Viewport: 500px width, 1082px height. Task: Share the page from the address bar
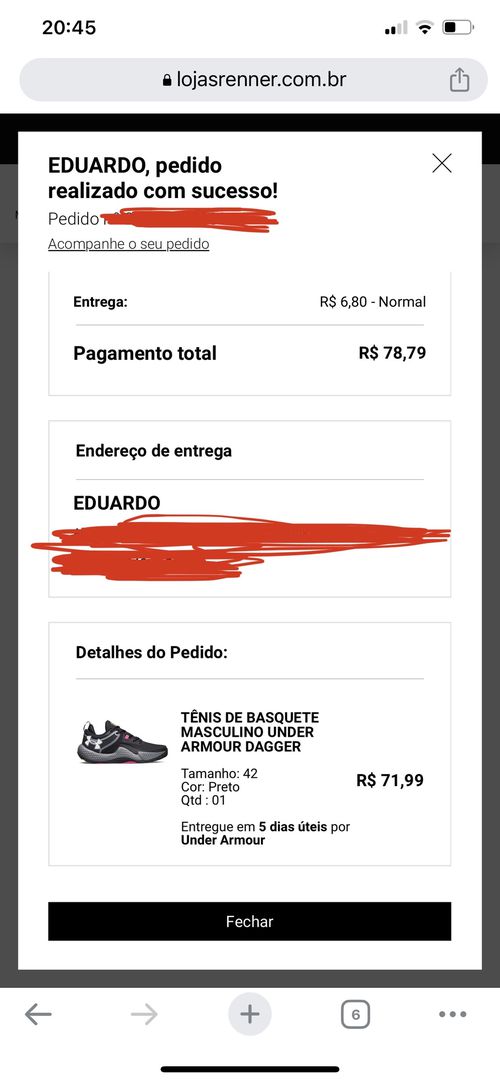pyautogui.click(x=459, y=80)
